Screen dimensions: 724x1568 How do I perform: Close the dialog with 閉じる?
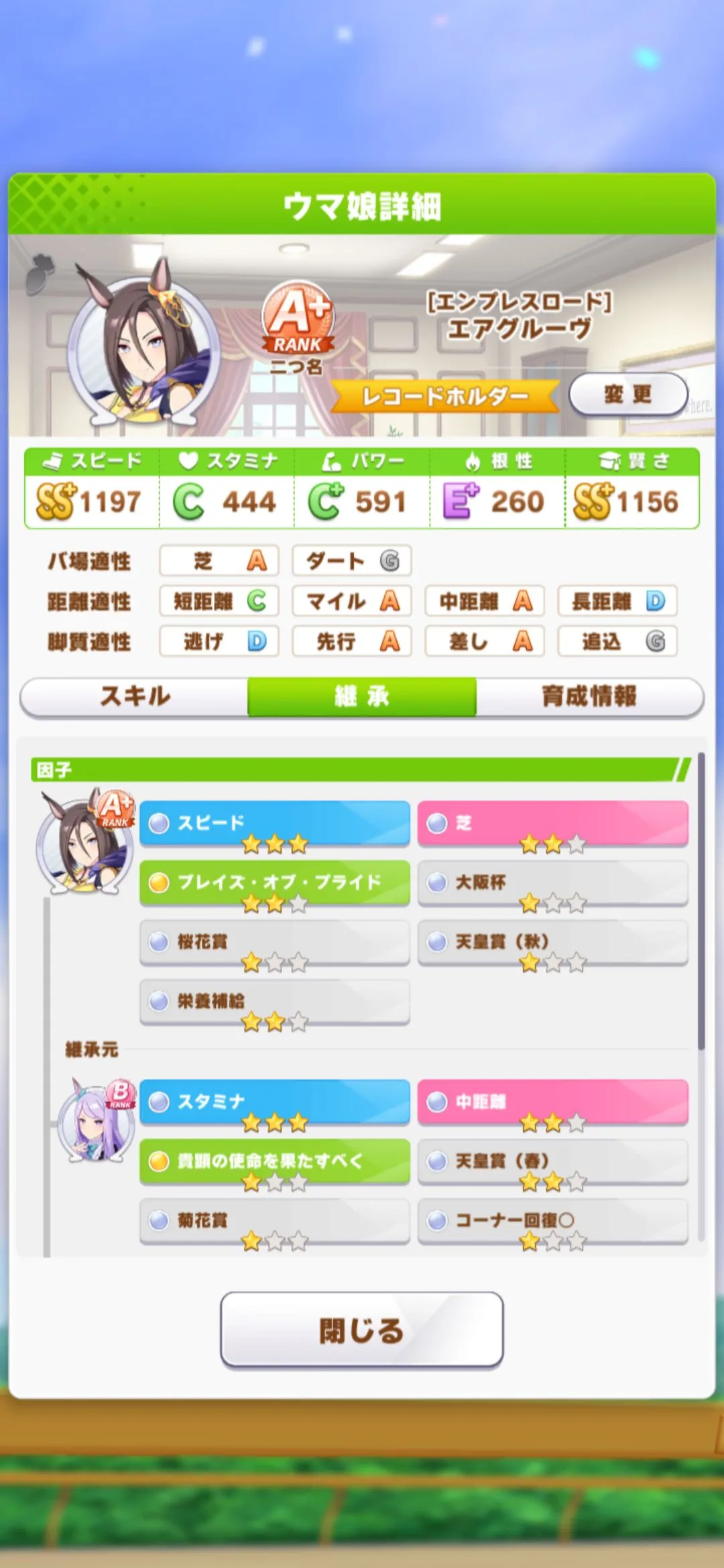[x=362, y=1330]
